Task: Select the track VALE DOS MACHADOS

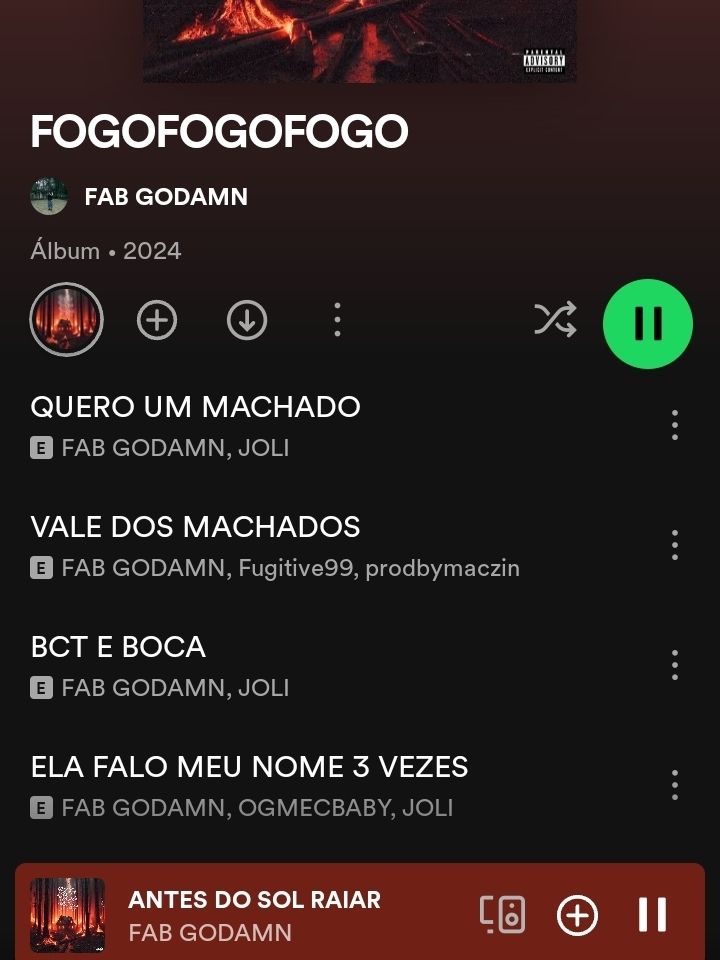Action: tap(196, 527)
